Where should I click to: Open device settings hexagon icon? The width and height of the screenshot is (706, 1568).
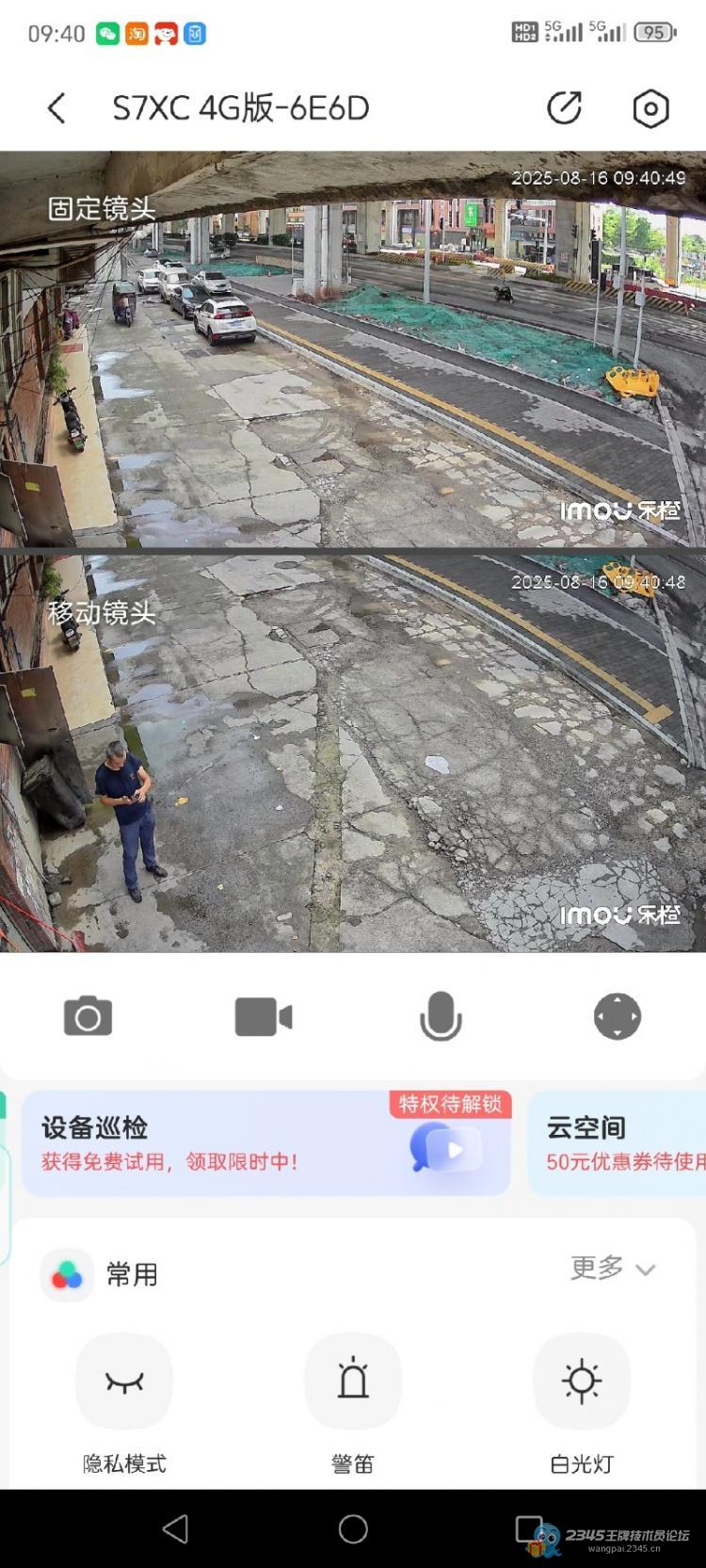[650, 108]
